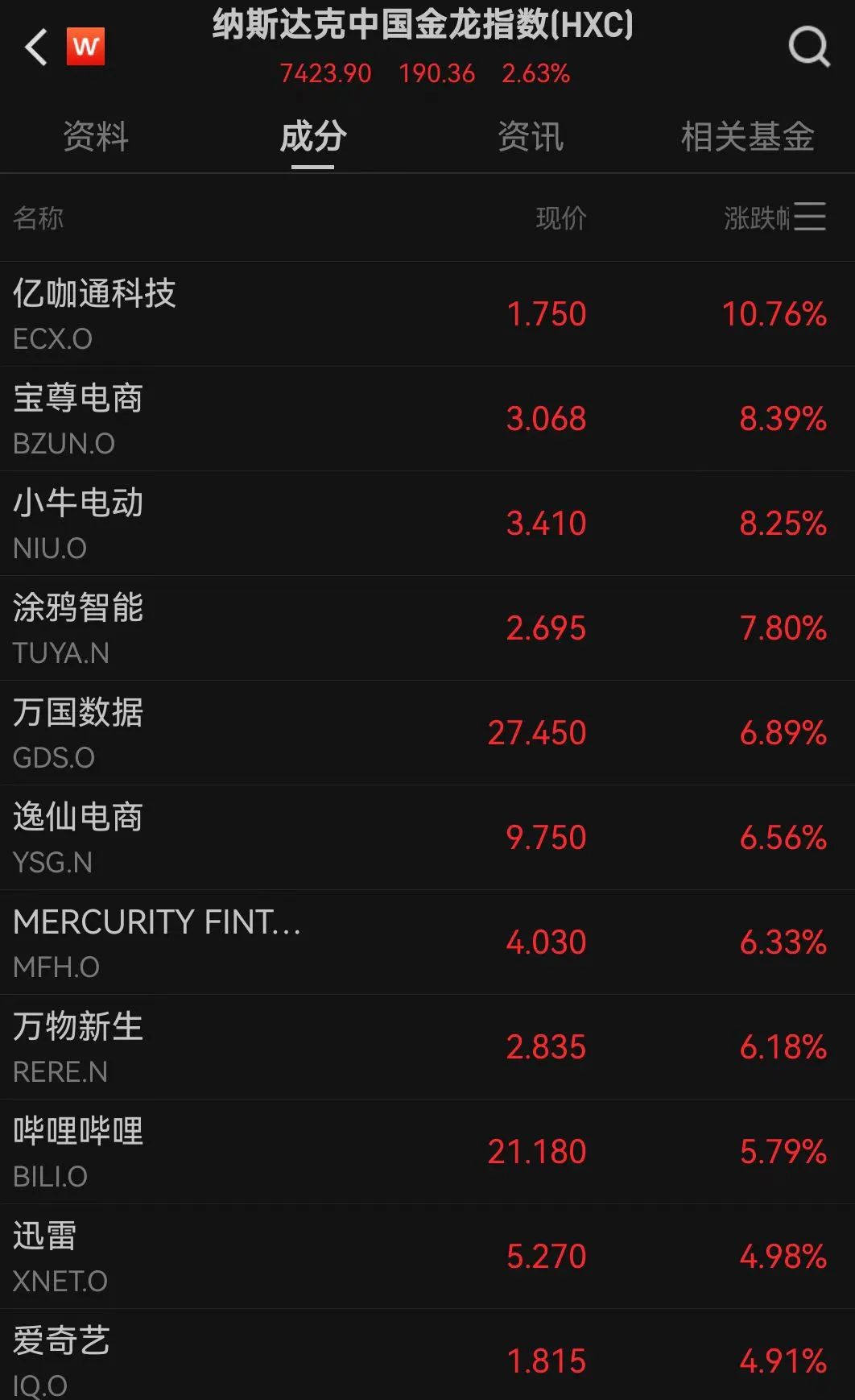Open 逸仙电商 YSG.N stock page

(427, 838)
